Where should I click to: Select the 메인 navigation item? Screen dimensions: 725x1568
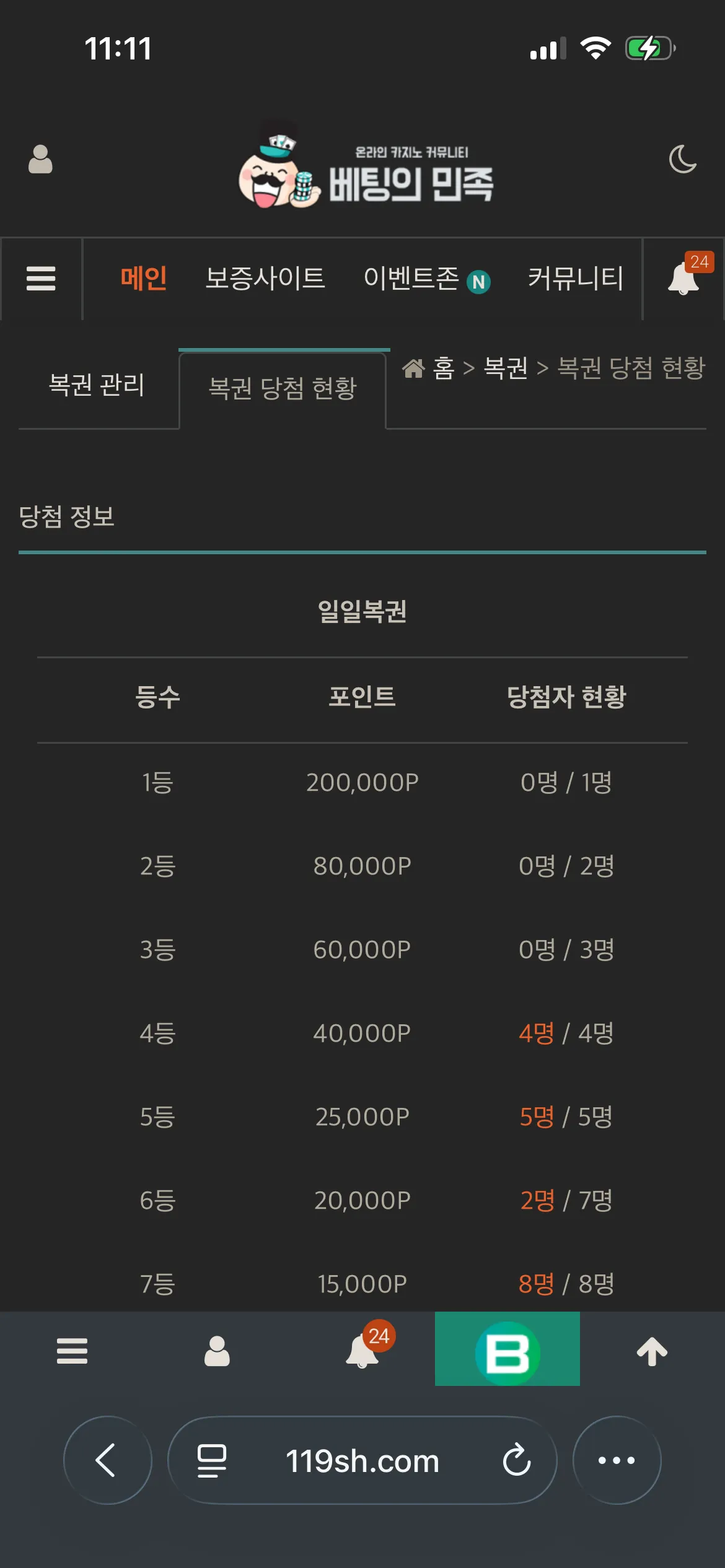(x=143, y=278)
